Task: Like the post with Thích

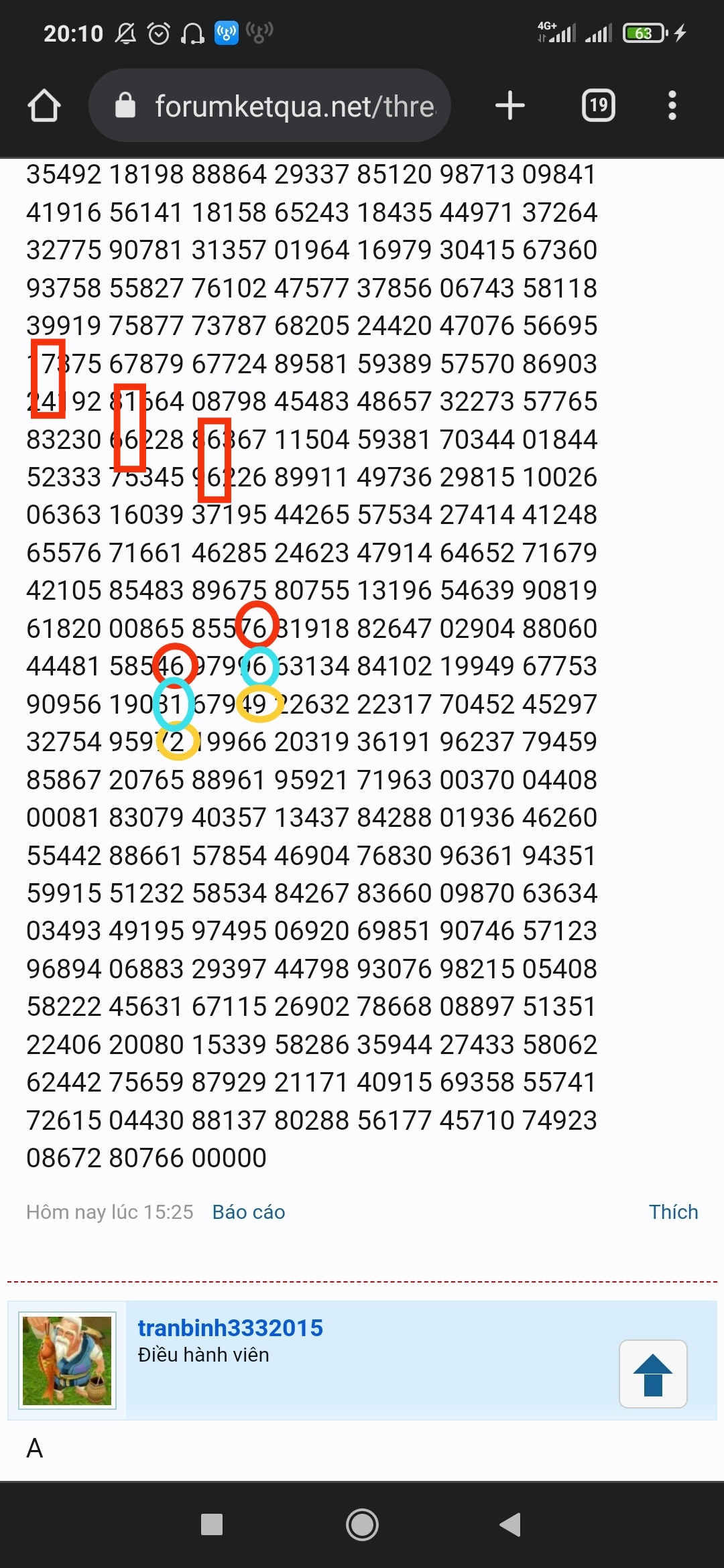Action: pos(674,1212)
